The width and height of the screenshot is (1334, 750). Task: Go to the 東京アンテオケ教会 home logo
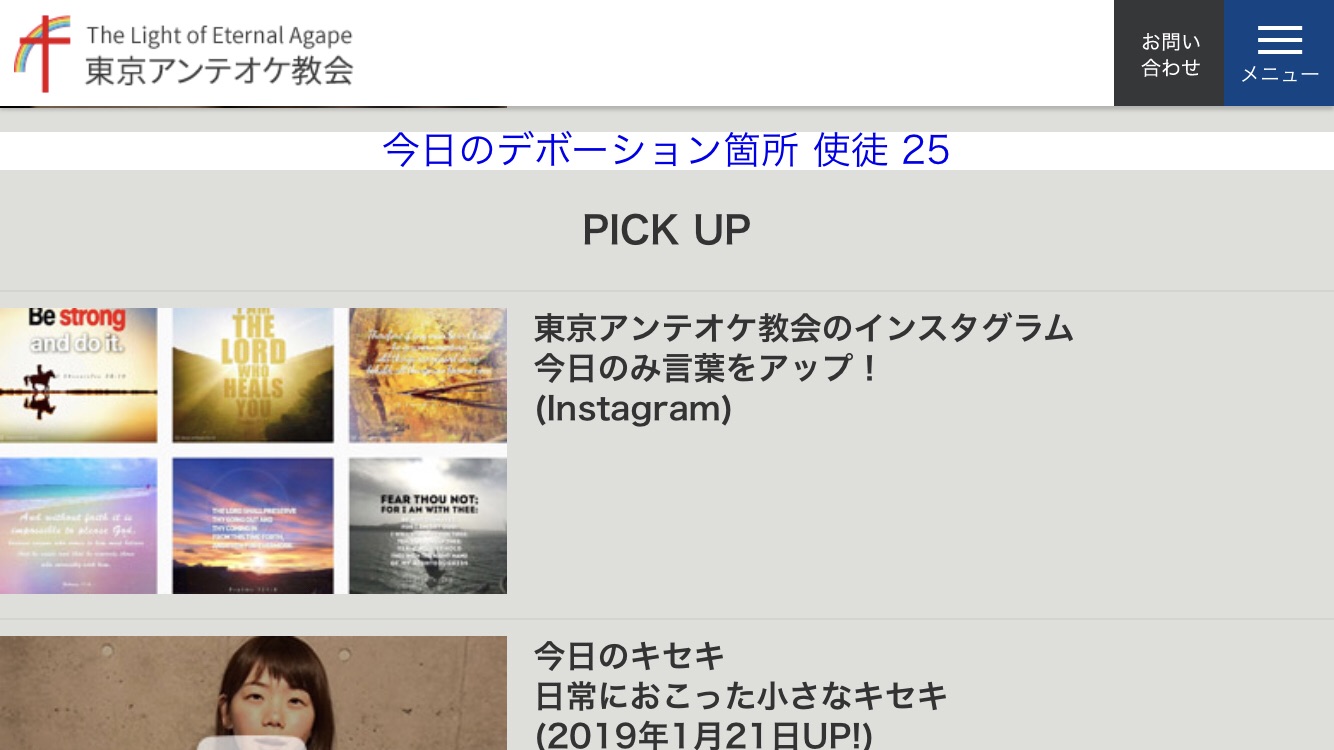coord(184,53)
